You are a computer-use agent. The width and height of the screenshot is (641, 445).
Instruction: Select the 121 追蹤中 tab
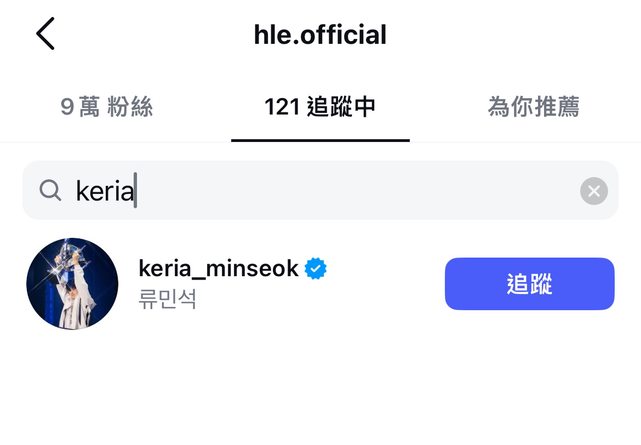click(320, 107)
